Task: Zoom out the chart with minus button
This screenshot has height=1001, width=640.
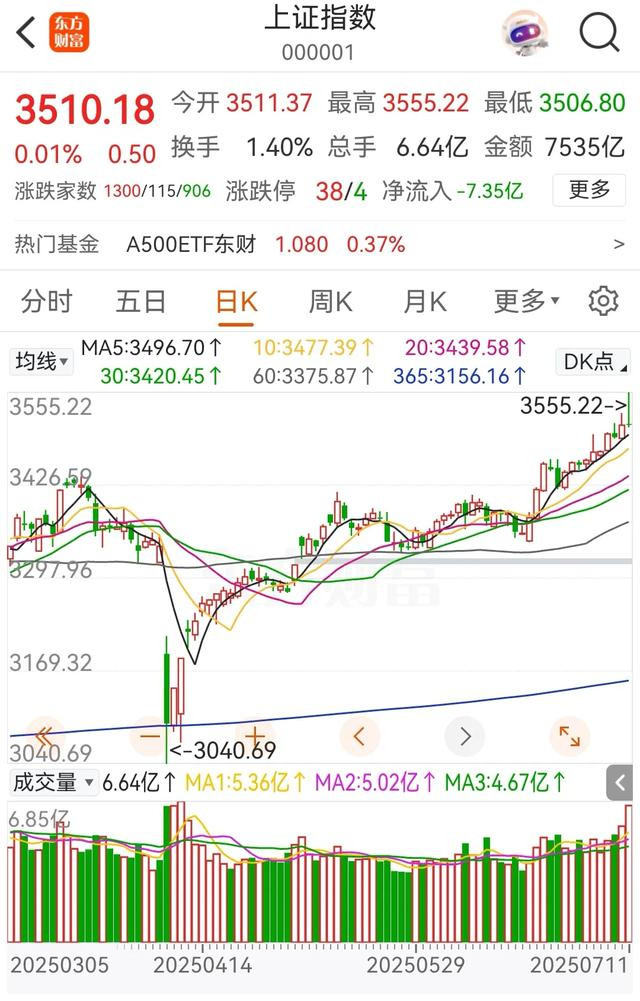Action: pyautogui.click(x=151, y=737)
